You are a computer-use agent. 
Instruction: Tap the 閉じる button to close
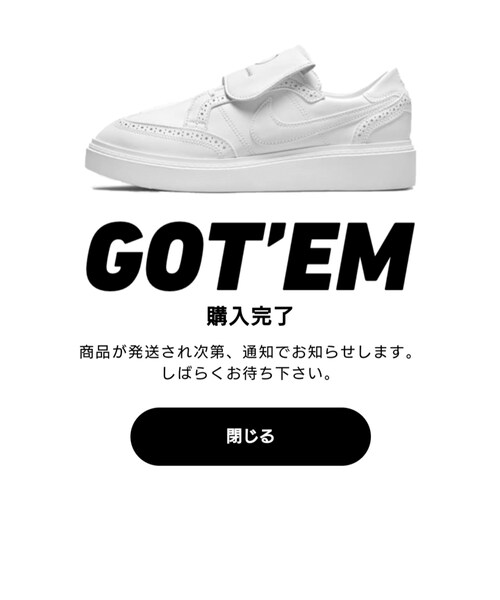click(250, 436)
